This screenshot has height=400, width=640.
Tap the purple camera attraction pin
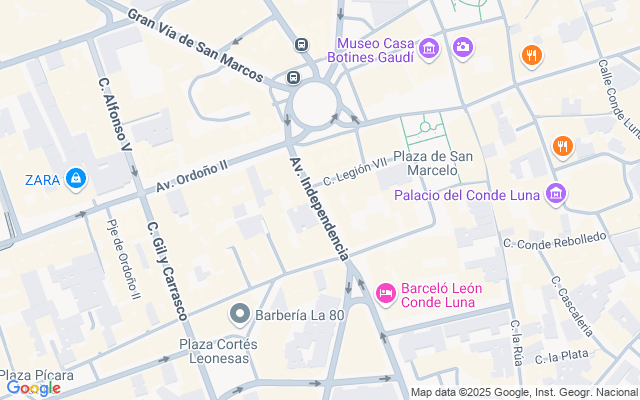tap(462, 48)
